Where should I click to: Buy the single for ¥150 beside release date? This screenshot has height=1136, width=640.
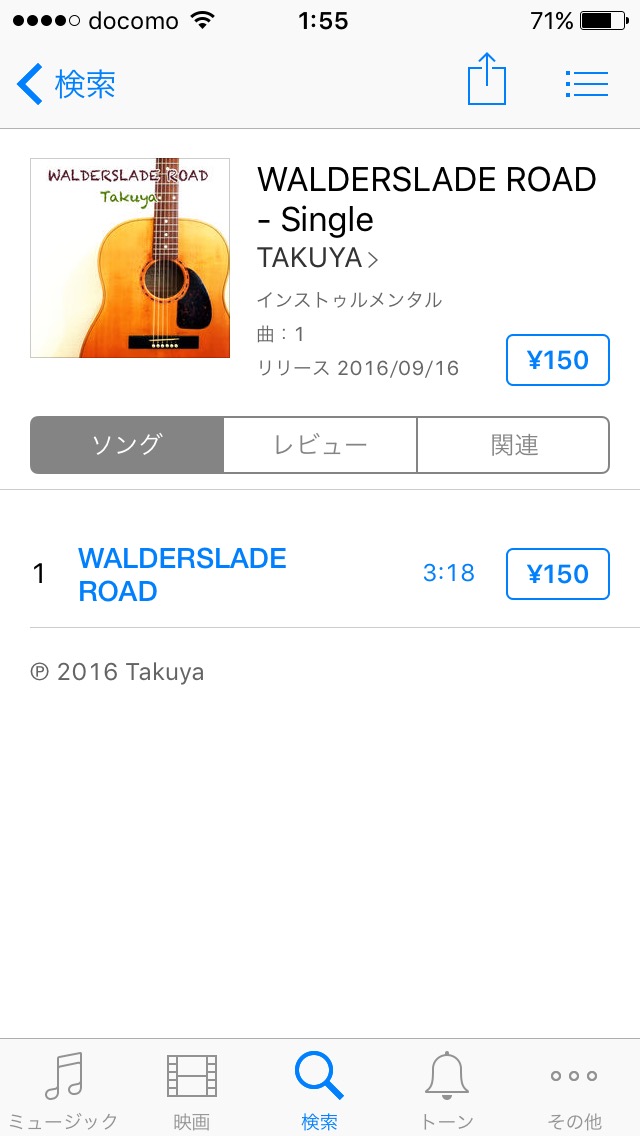pos(557,360)
